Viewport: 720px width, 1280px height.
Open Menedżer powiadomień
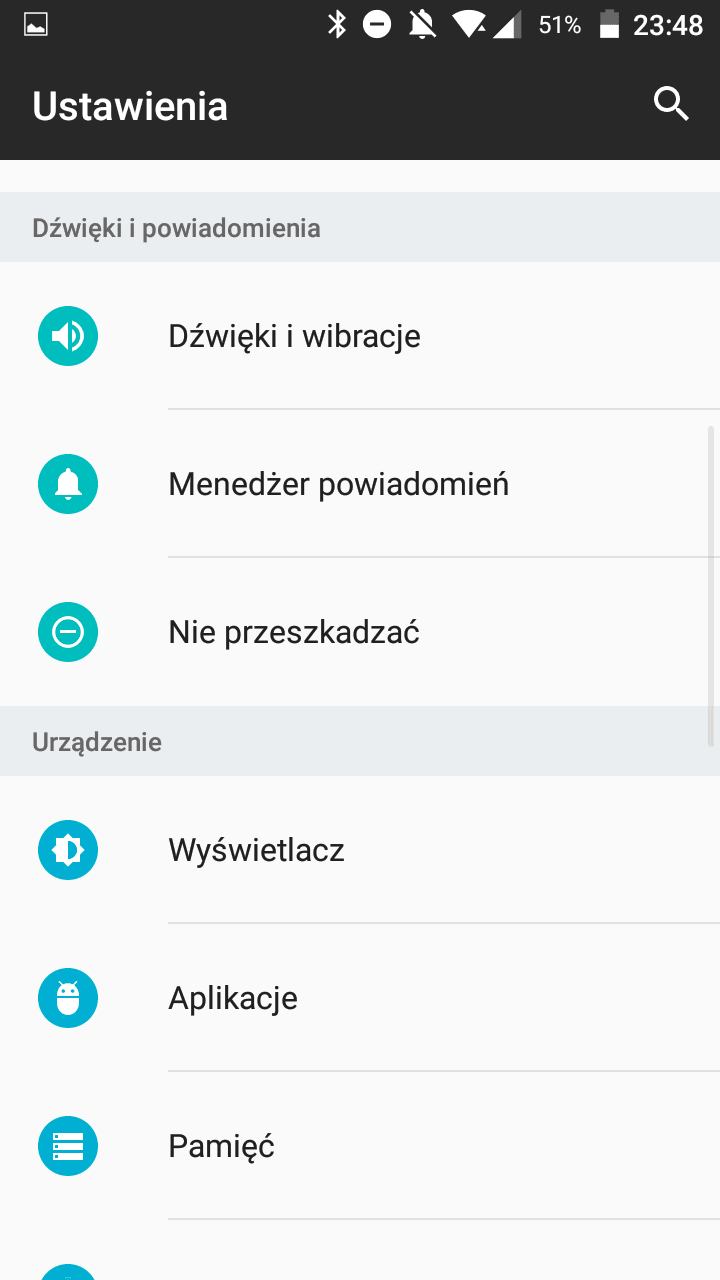click(x=360, y=484)
